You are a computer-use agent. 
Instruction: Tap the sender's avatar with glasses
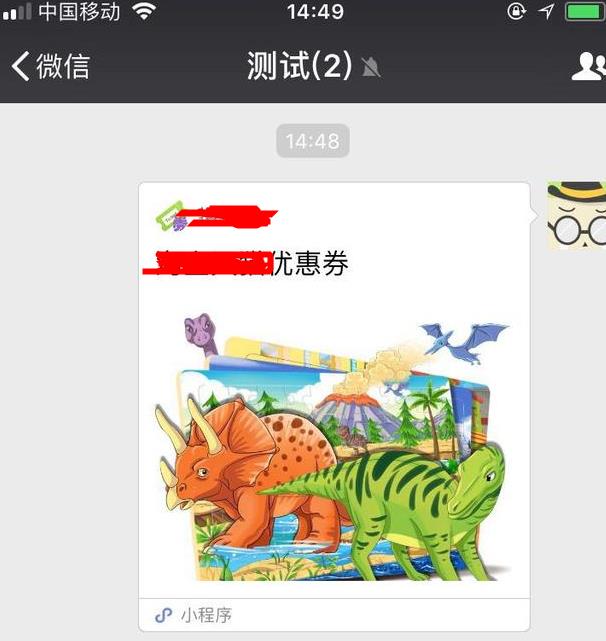click(578, 216)
